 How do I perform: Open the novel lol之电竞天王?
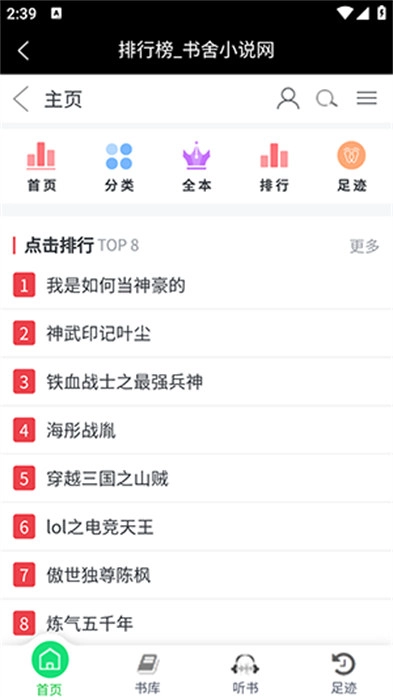(196, 527)
